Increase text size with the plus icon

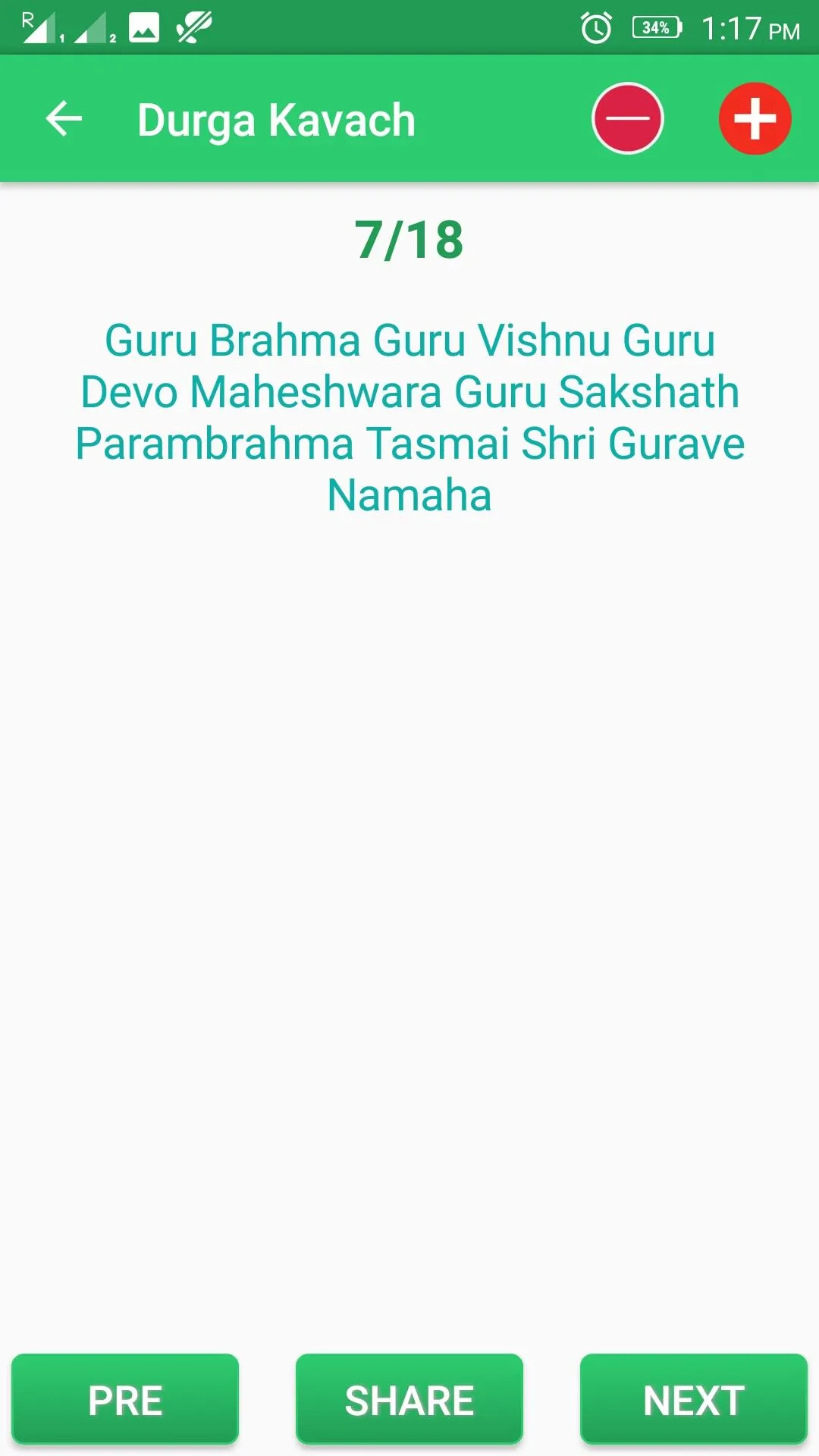tap(755, 119)
